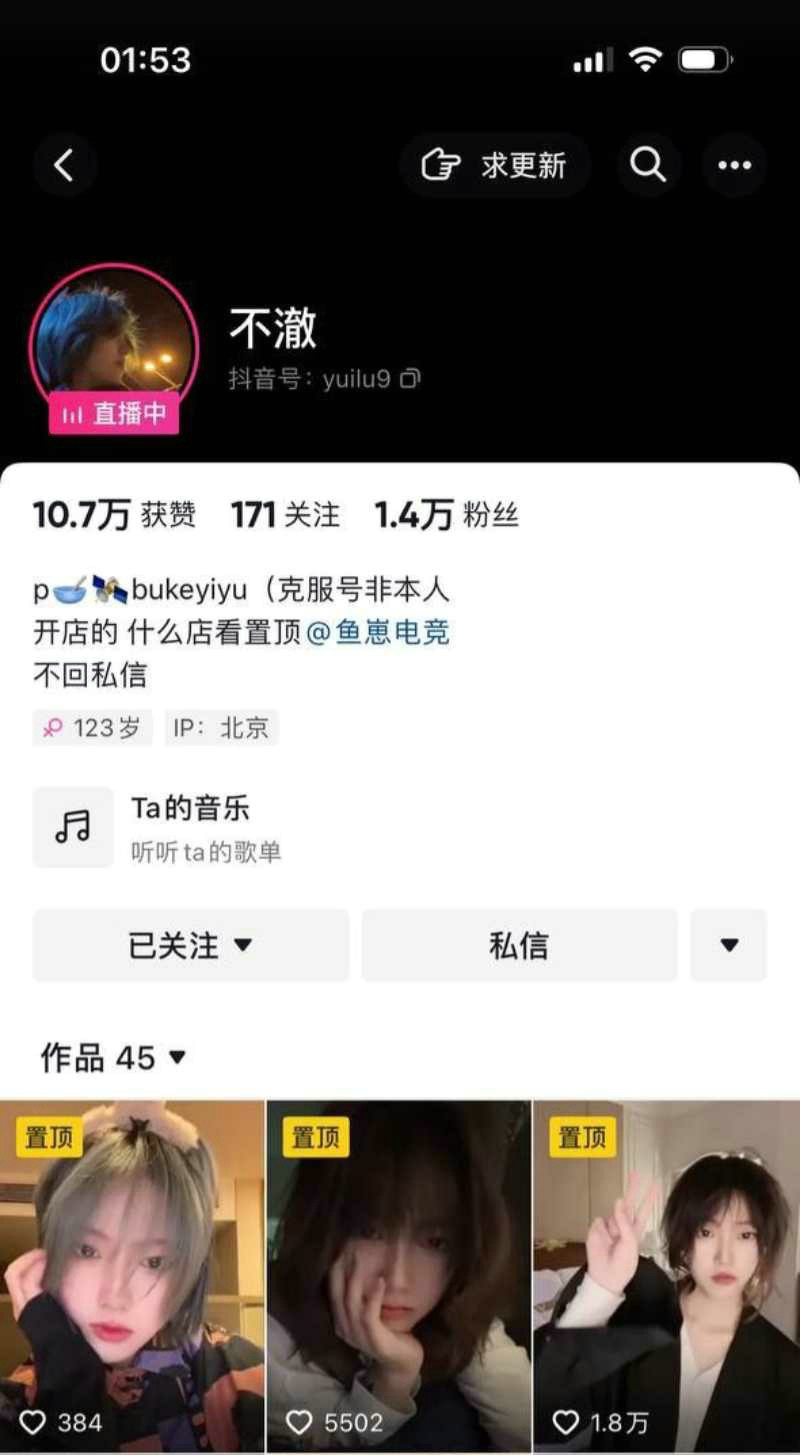Tap the 已关注 following button
The width and height of the screenshot is (800, 1455).
[x=191, y=945]
